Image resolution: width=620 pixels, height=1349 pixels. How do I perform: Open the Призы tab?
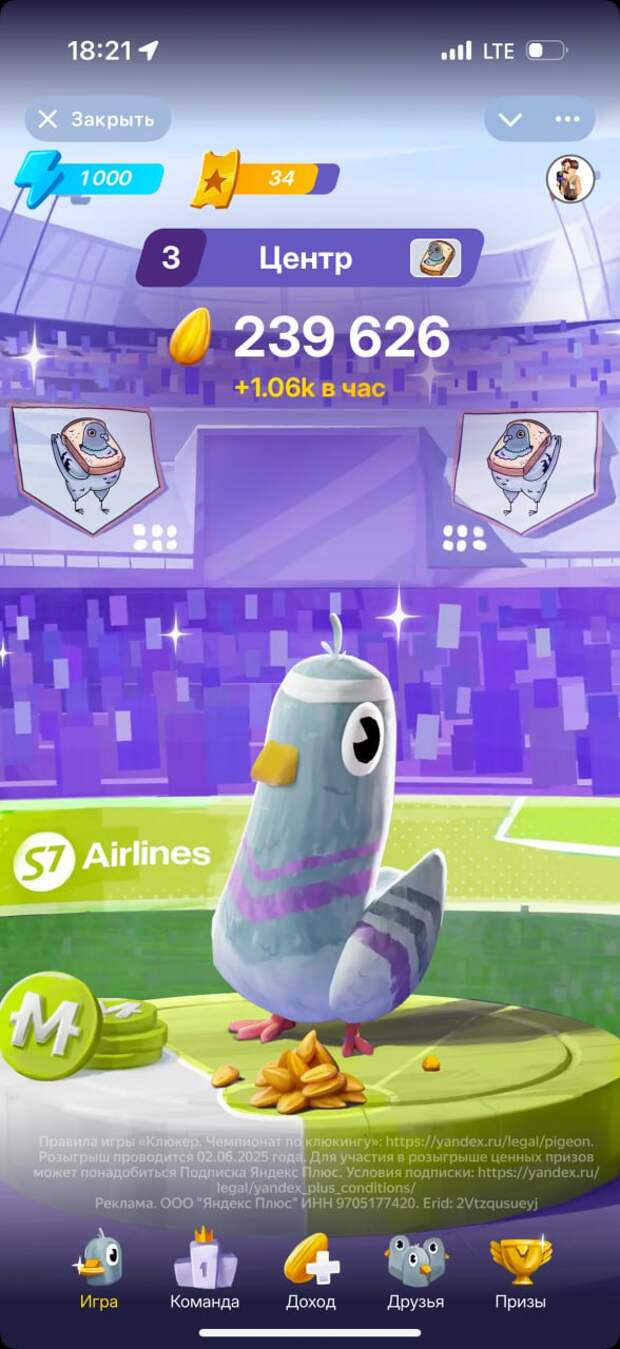click(520, 1270)
